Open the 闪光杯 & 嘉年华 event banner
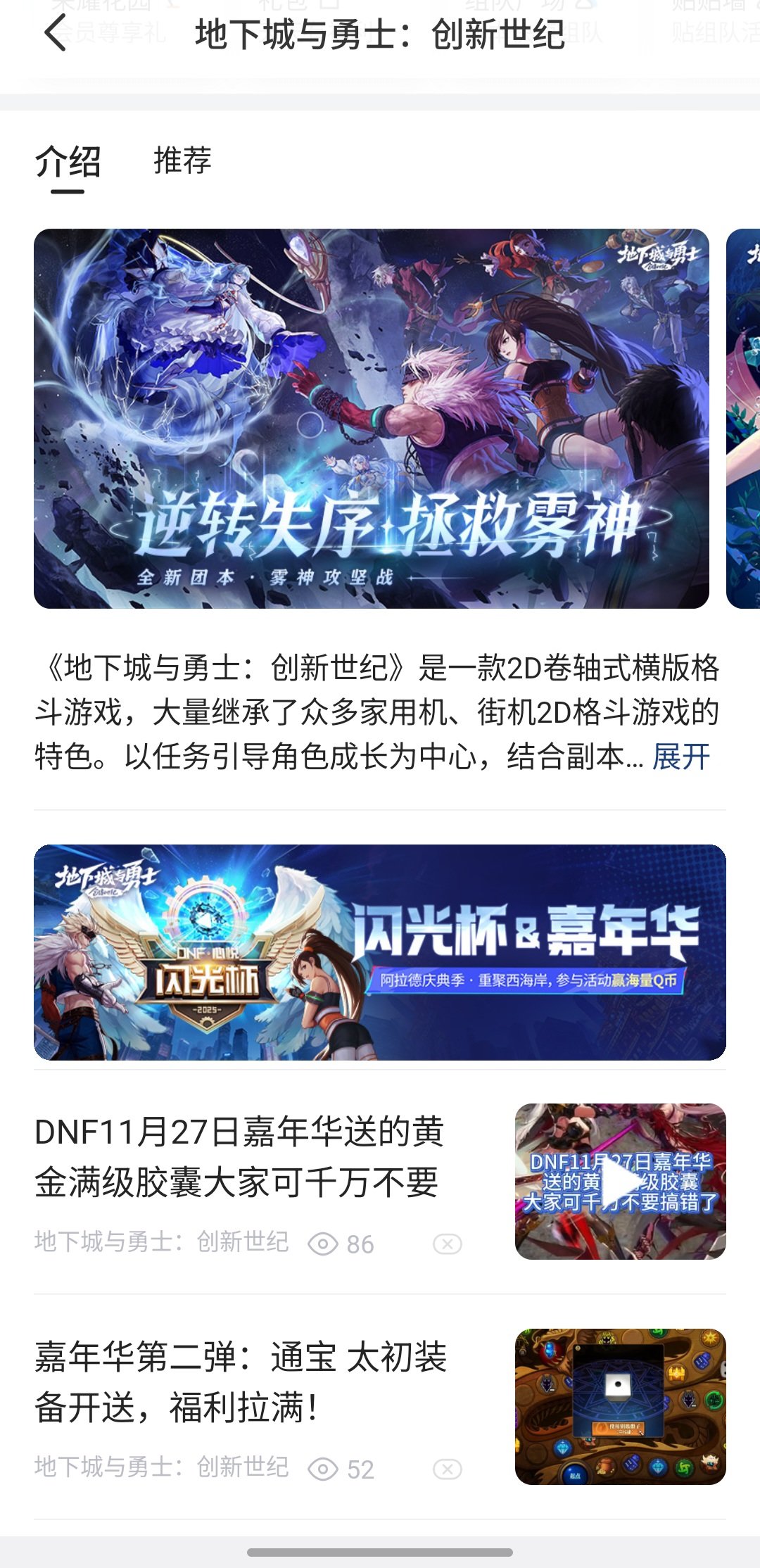Image resolution: width=760 pixels, height=1568 pixels. tap(380, 951)
